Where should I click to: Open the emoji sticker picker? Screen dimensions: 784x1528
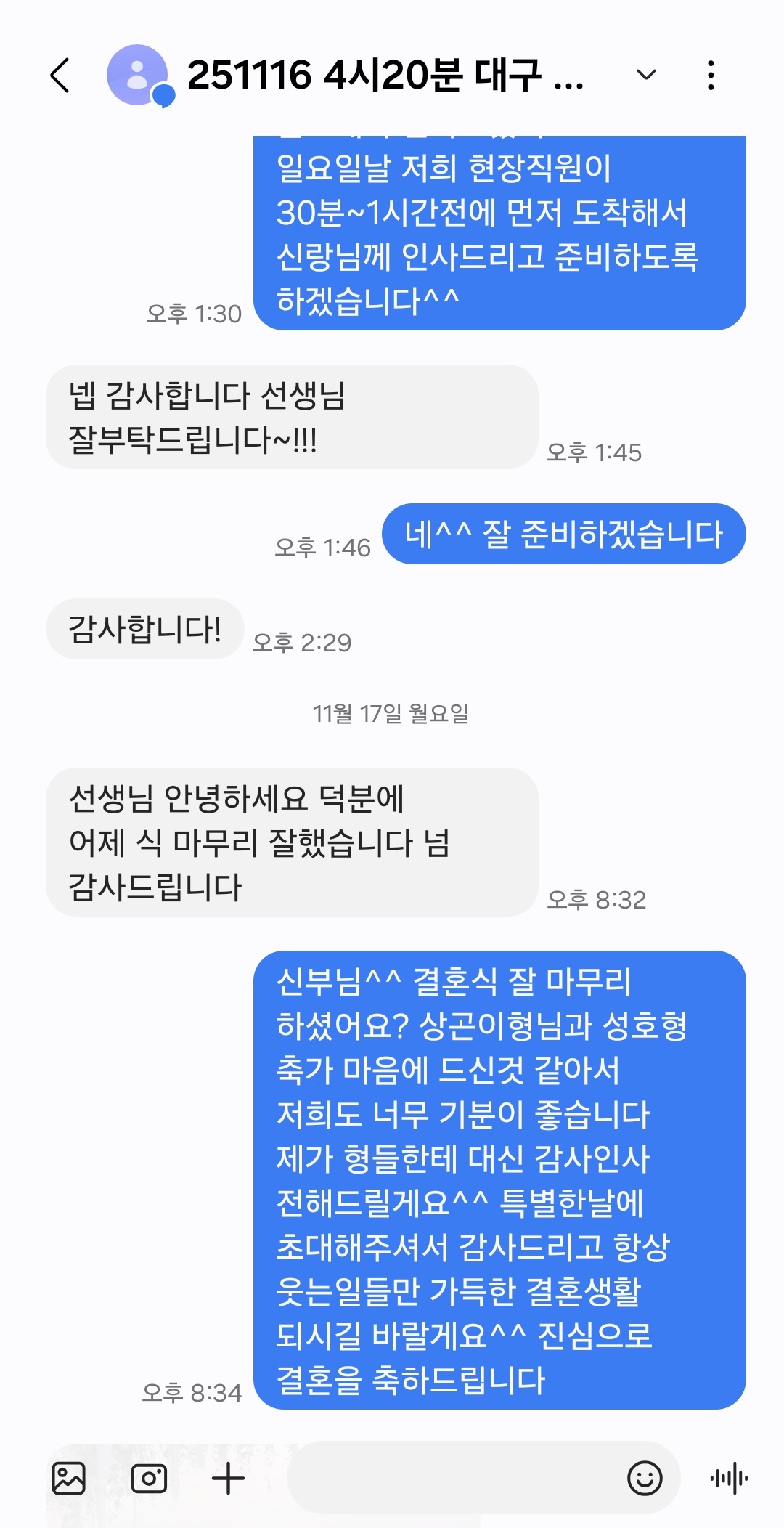pyautogui.click(x=645, y=1479)
